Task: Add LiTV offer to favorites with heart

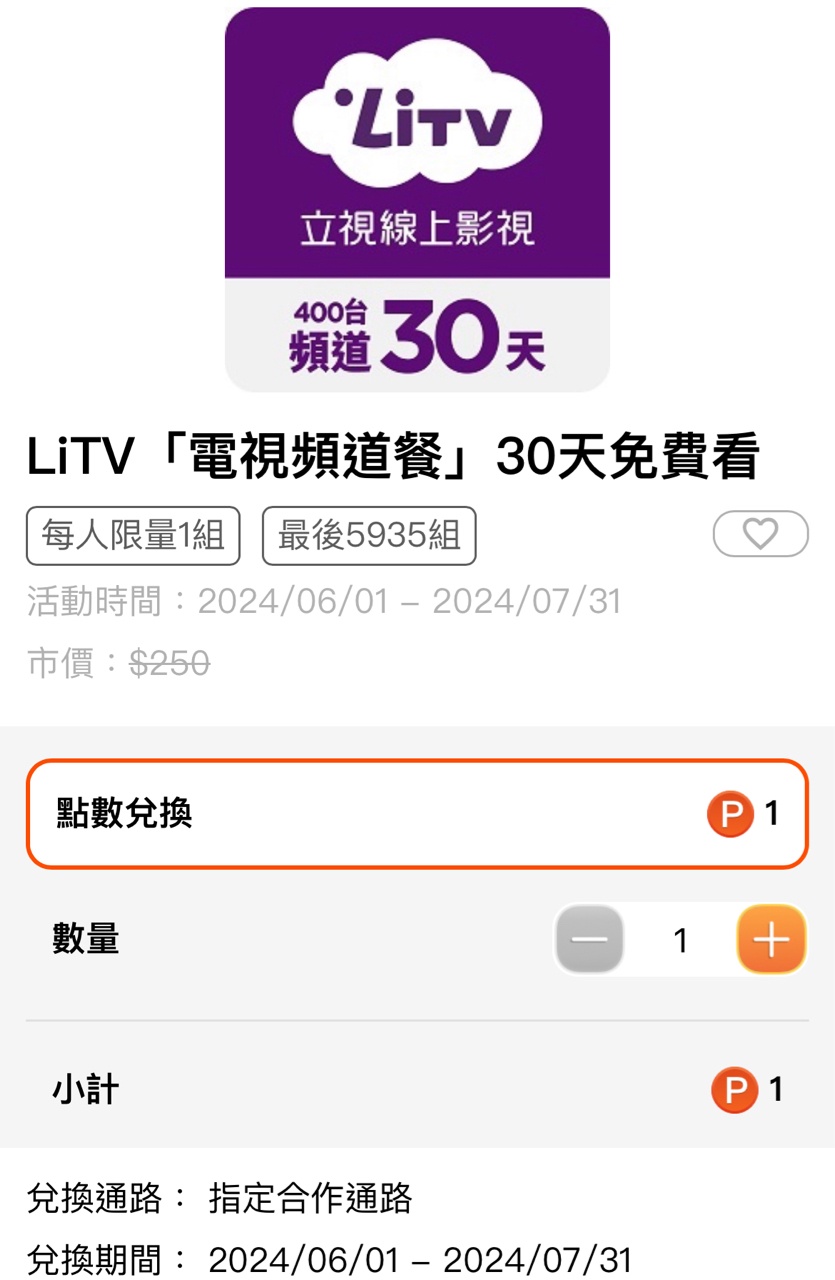Action: [x=760, y=534]
